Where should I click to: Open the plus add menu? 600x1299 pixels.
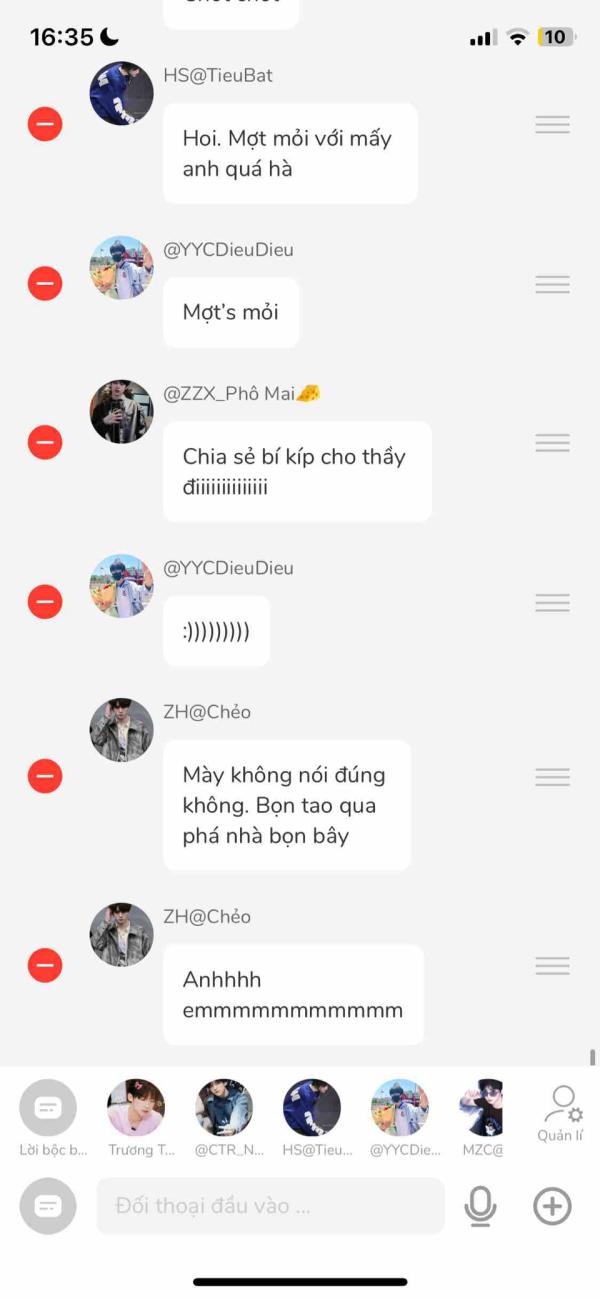[552, 1206]
